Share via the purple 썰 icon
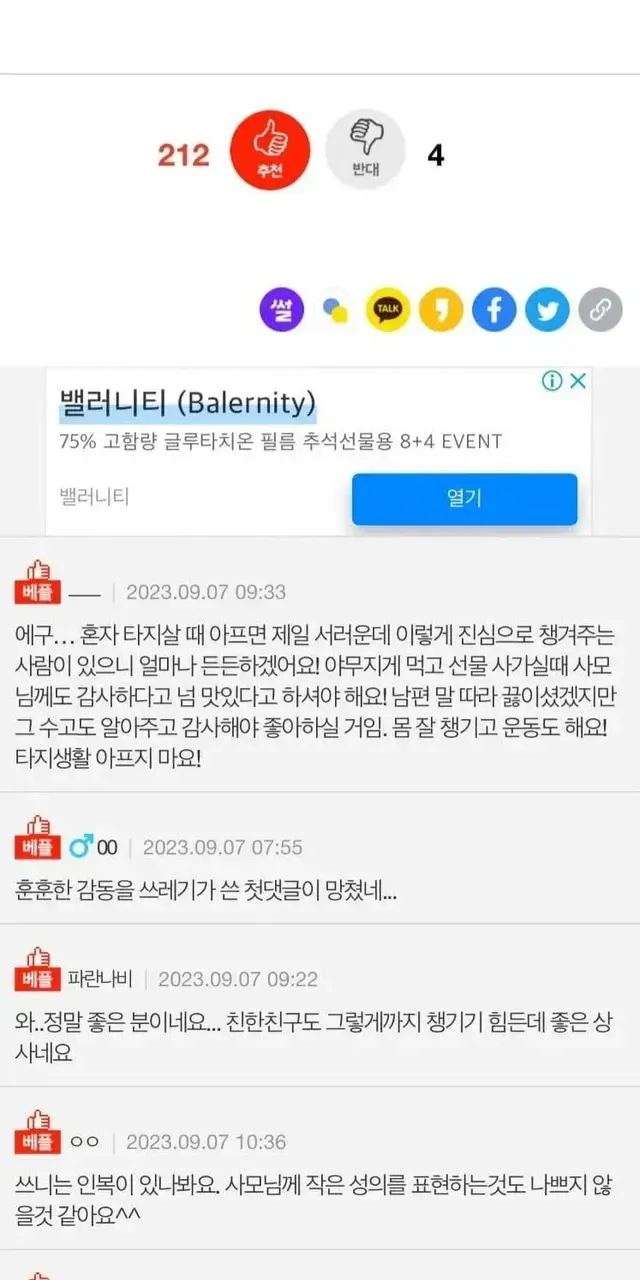640x1280 pixels. pyautogui.click(x=282, y=311)
